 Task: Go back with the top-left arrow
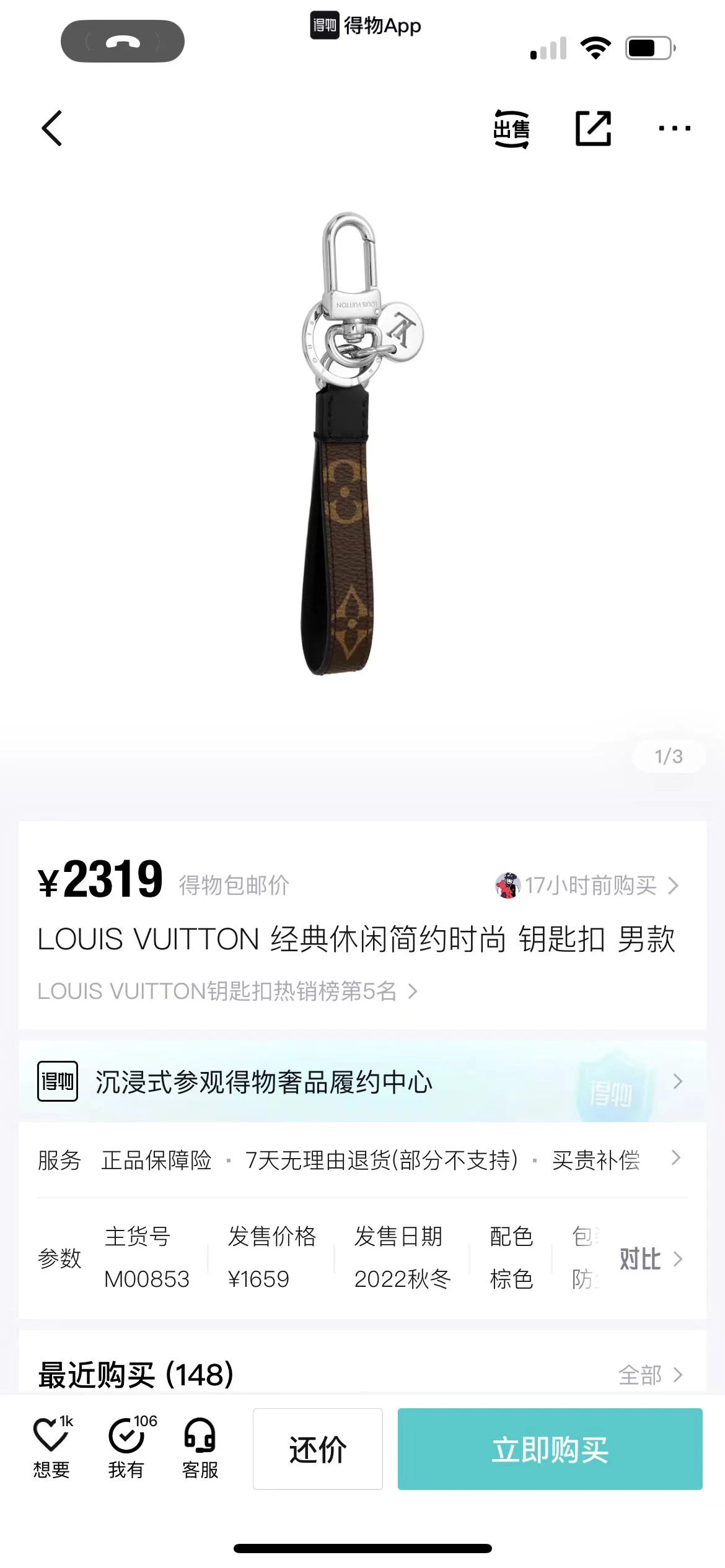pyautogui.click(x=52, y=128)
